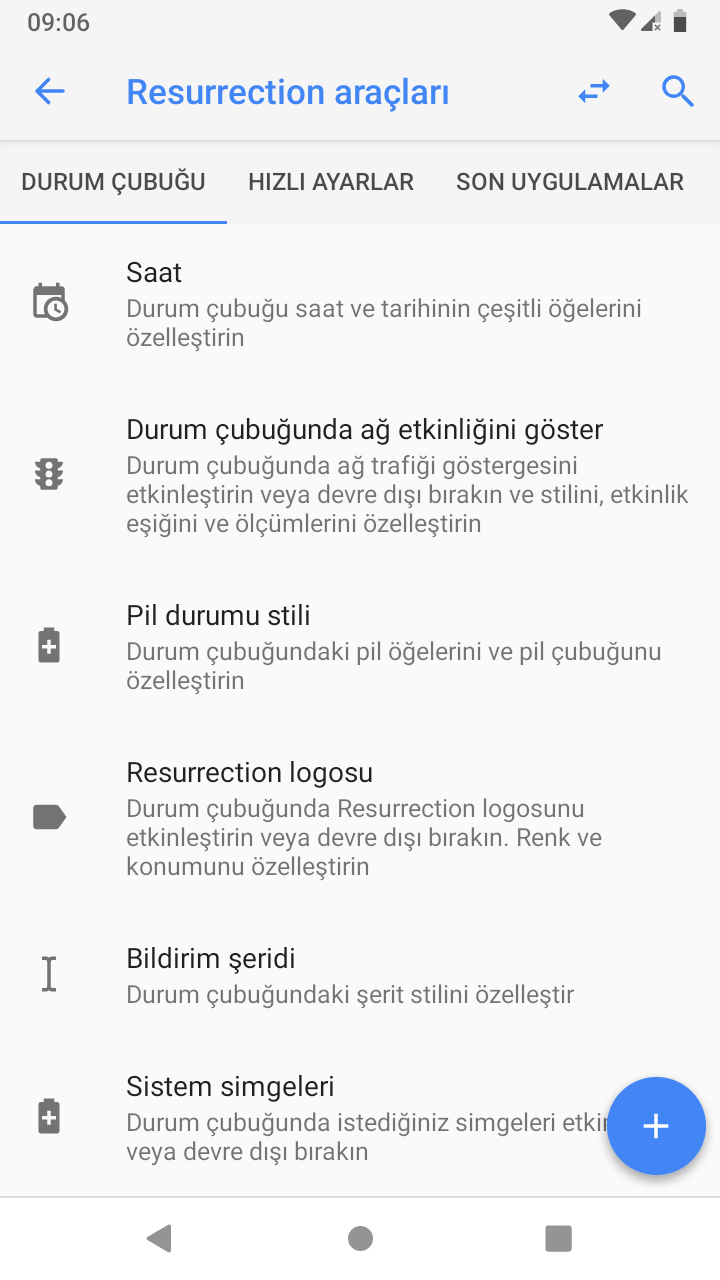Open Bildirim şeridi settings
This screenshot has width=720, height=1280.
(360, 975)
